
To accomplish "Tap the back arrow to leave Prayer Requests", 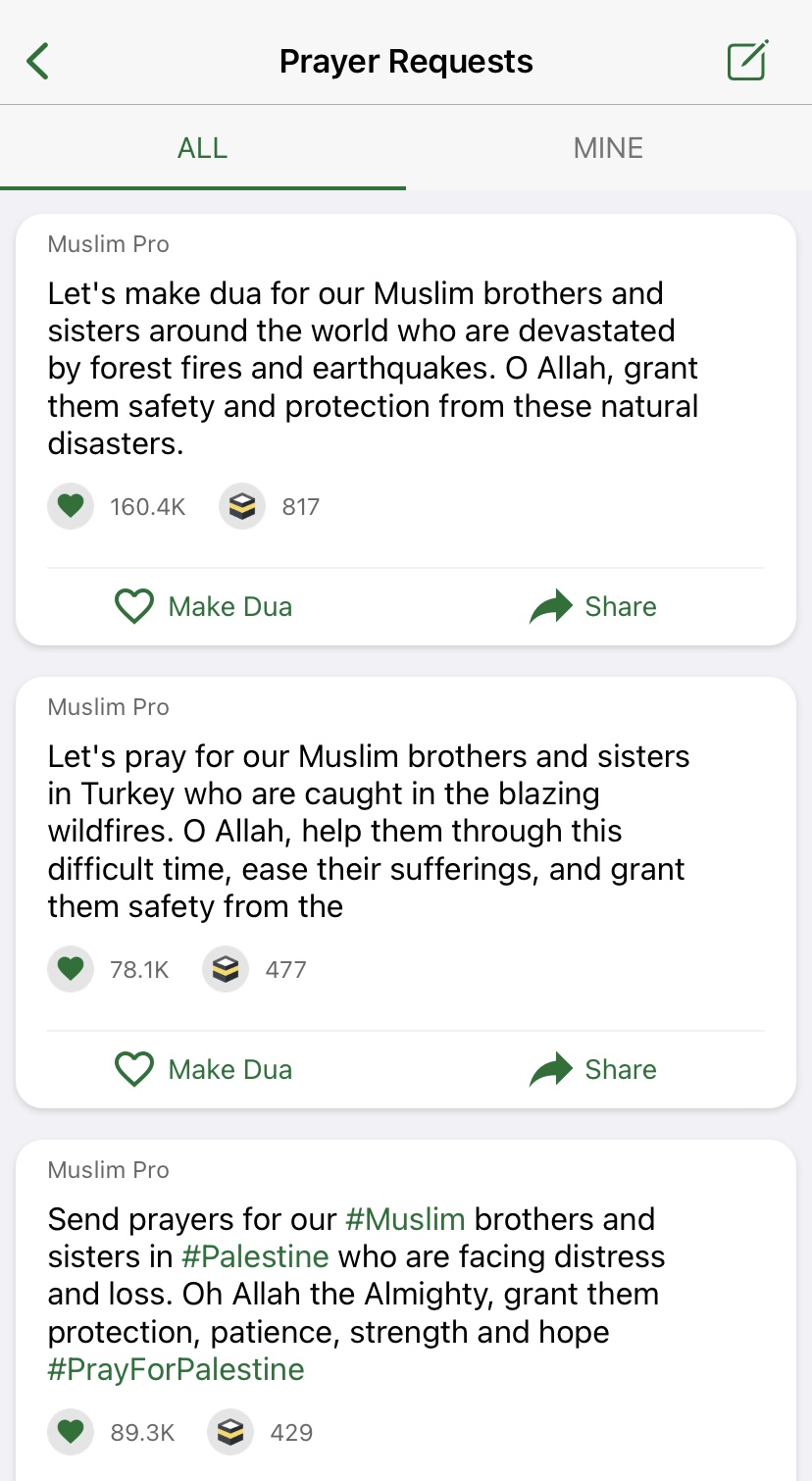I will [x=37, y=60].
